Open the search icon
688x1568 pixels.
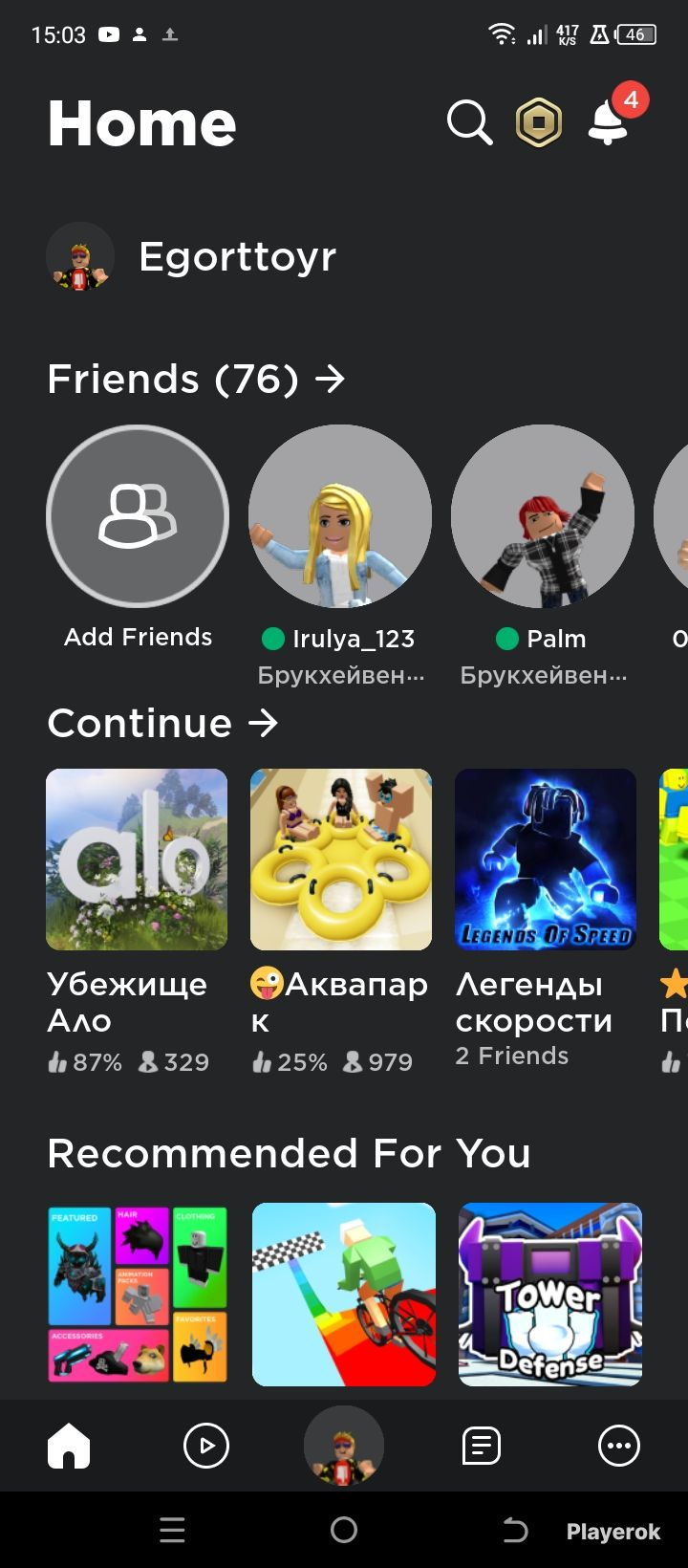click(469, 123)
